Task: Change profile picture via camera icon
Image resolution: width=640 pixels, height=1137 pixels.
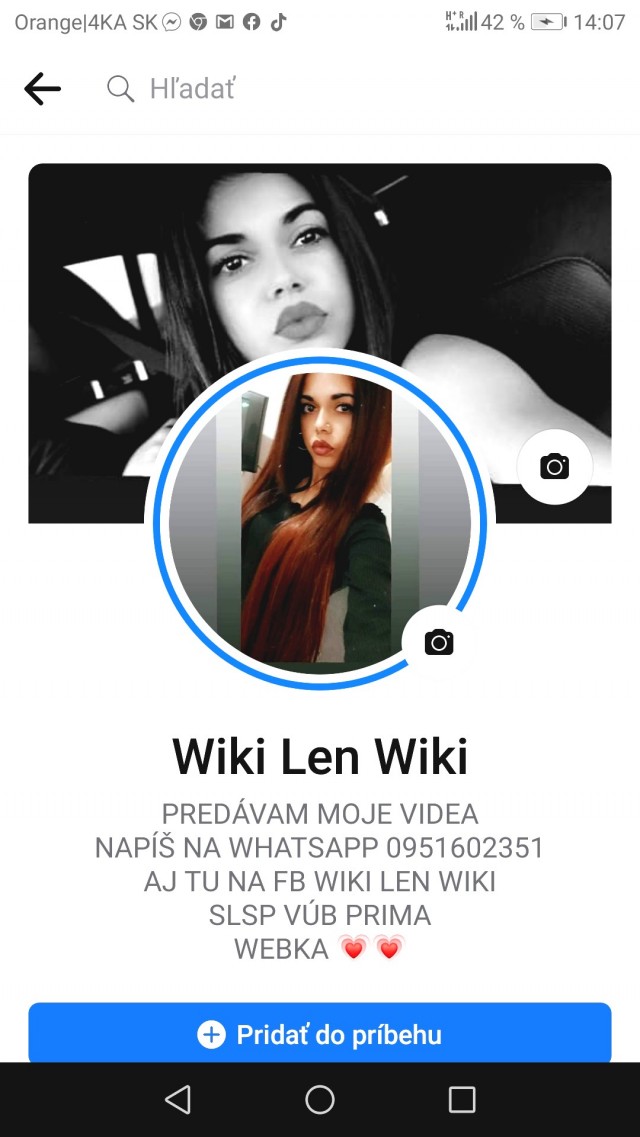Action: click(439, 642)
